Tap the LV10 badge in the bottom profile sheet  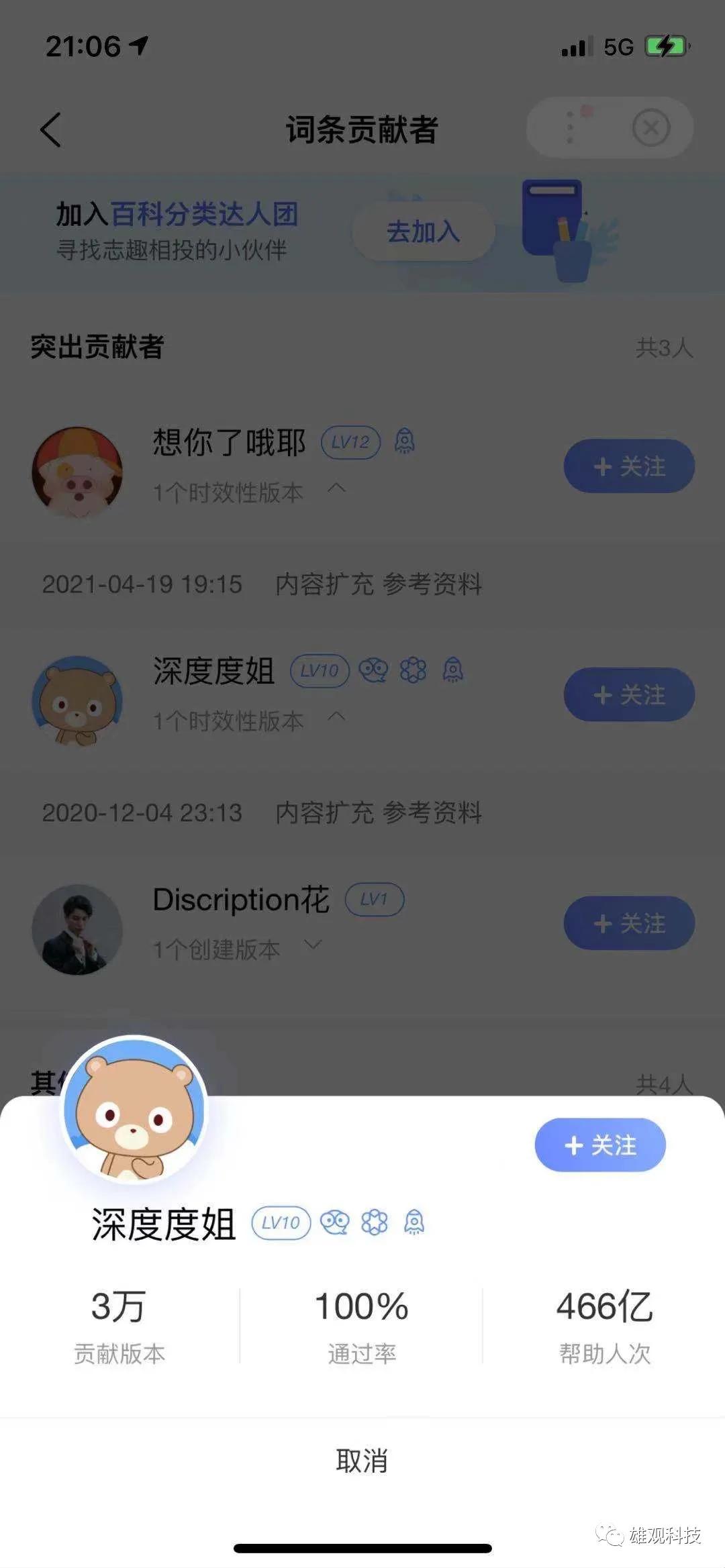coord(281,1222)
